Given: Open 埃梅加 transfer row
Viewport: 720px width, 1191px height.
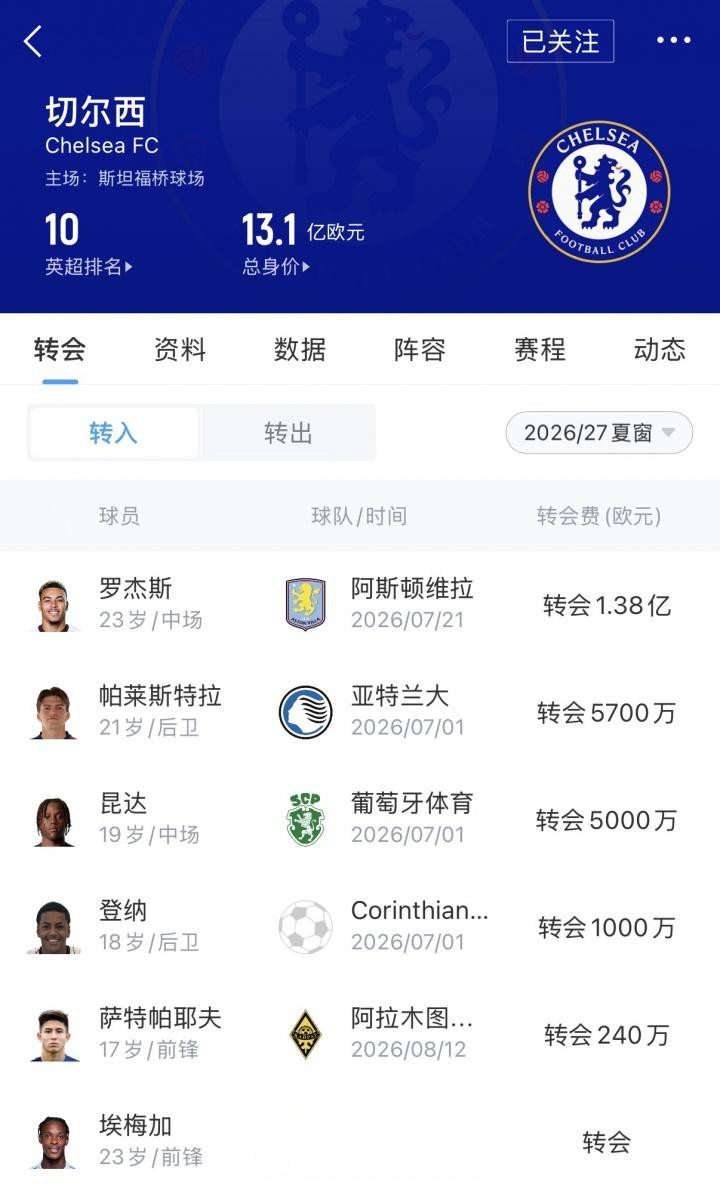Looking at the screenshot, I should [x=360, y=1141].
